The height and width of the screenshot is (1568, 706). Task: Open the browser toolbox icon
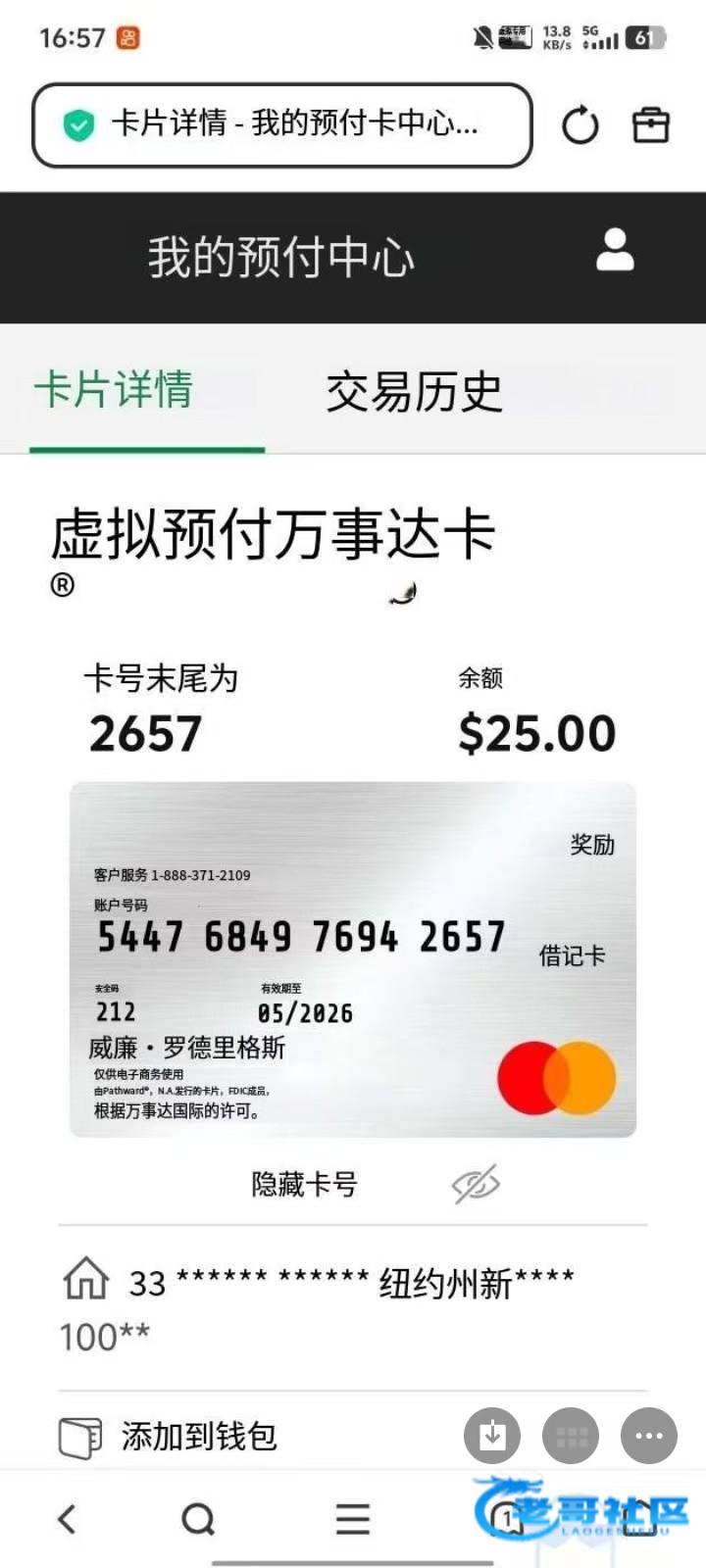[650, 125]
